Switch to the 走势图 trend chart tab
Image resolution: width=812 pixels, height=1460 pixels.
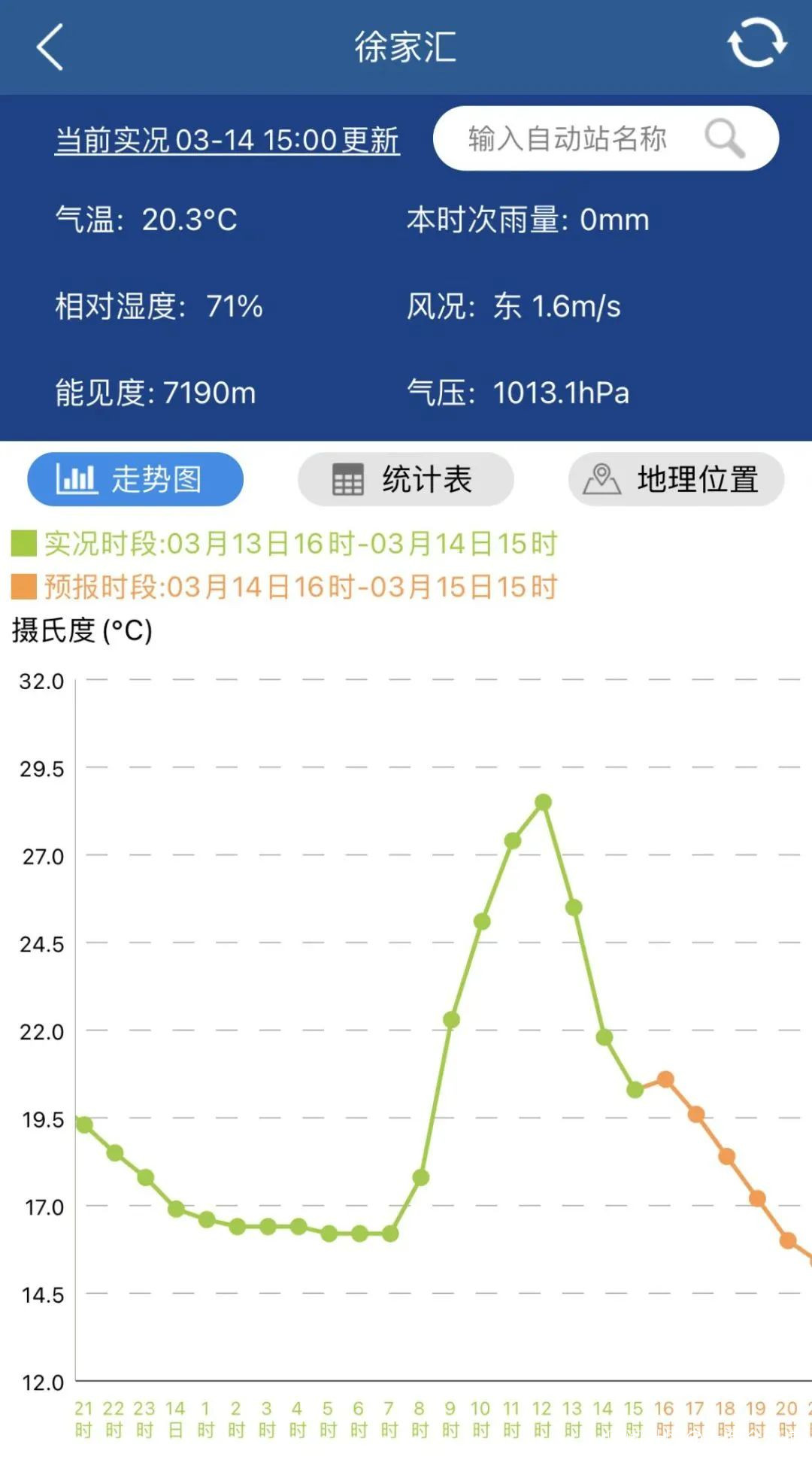pos(135,479)
